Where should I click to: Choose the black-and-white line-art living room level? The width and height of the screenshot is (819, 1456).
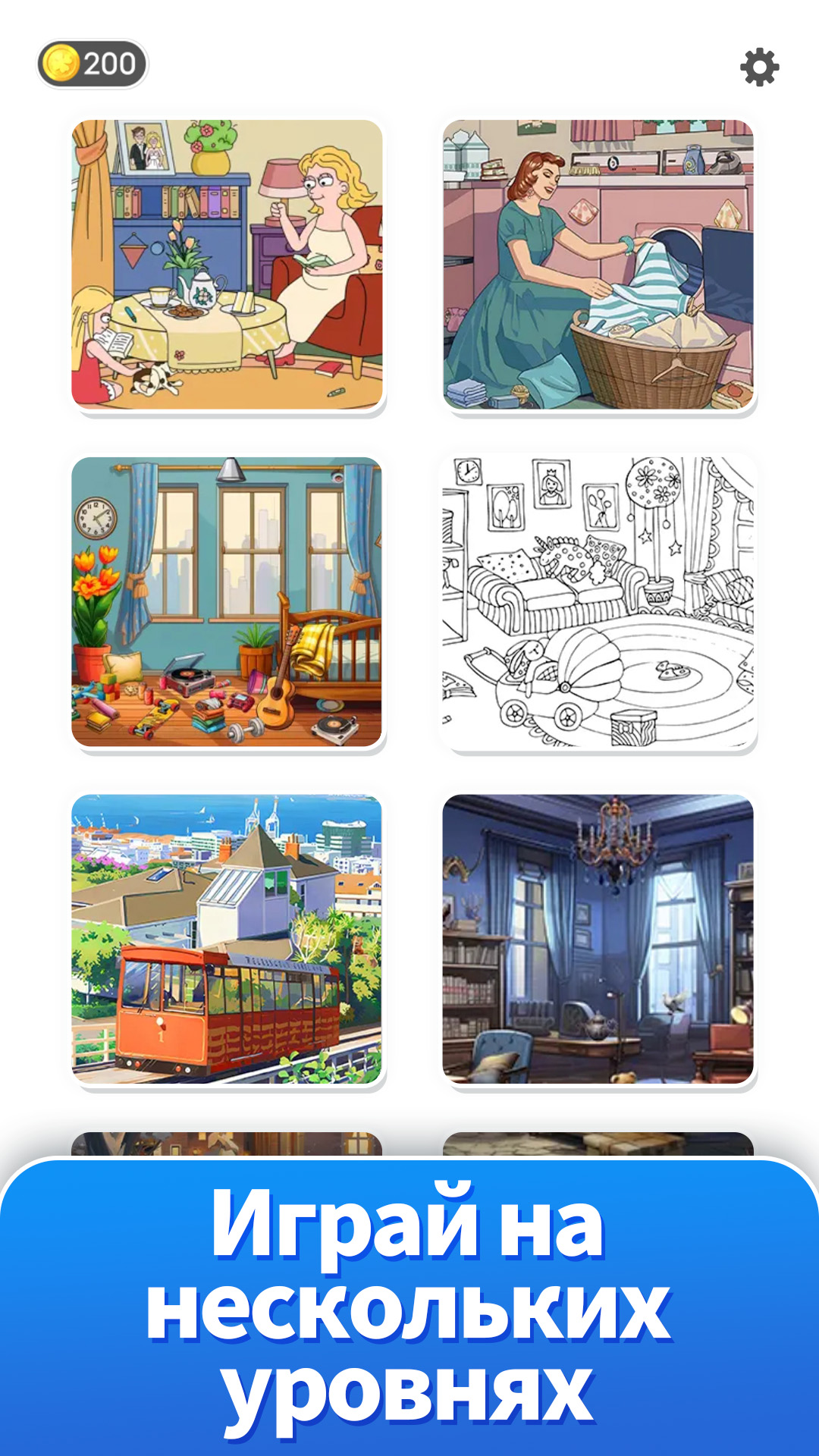coord(598,601)
